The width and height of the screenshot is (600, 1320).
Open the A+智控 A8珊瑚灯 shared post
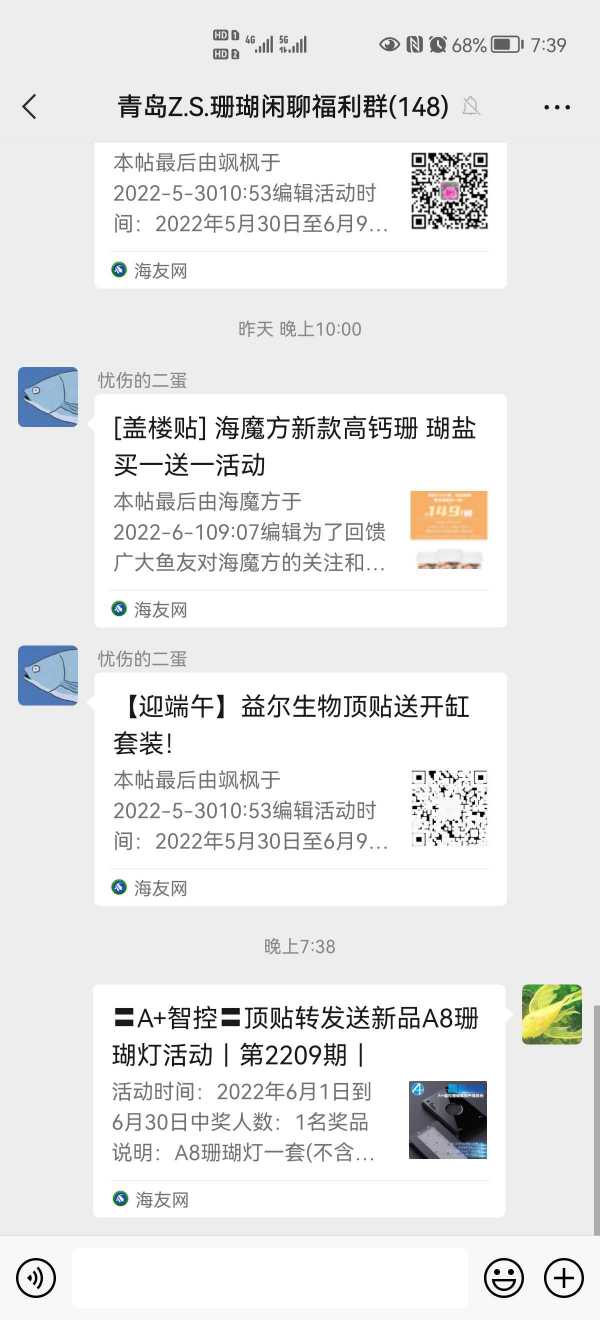tap(298, 1100)
